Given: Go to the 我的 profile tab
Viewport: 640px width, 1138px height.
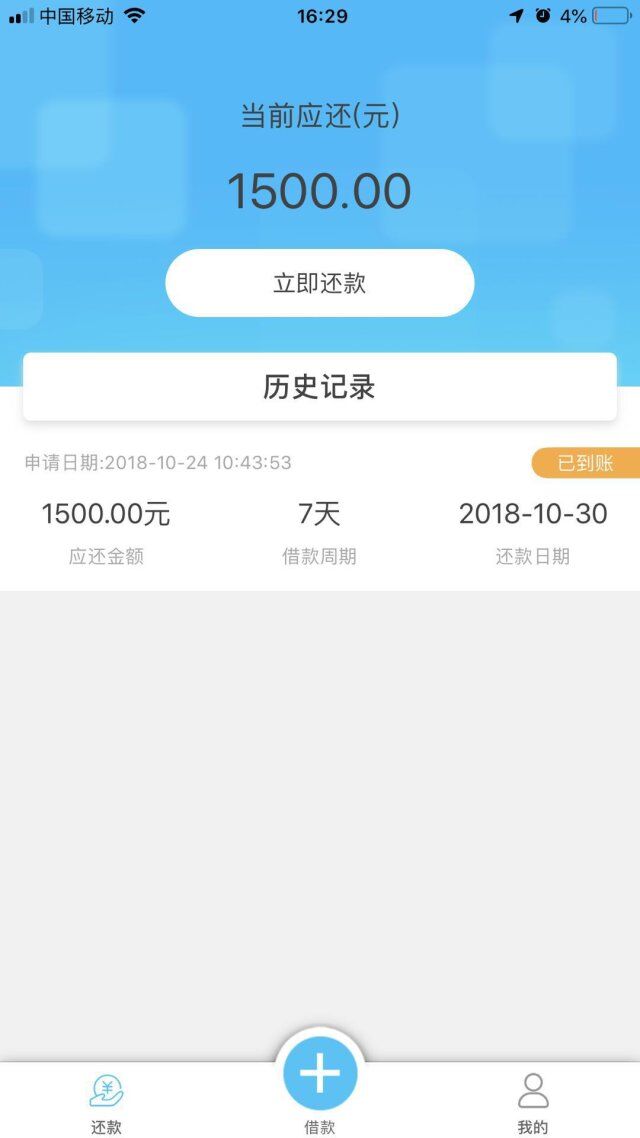Looking at the screenshot, I should [533, 1102].
